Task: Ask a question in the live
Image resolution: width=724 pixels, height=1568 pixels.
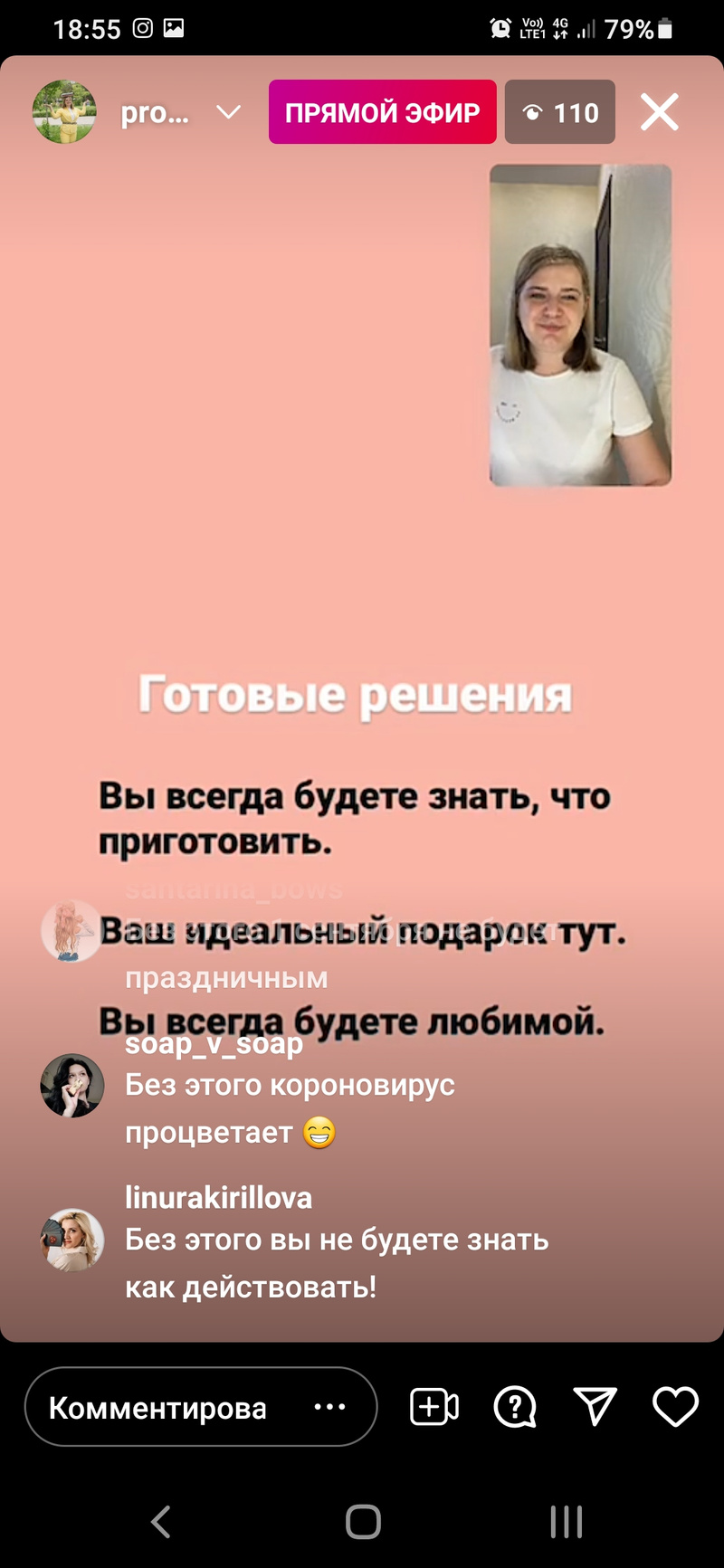Action: coord(515,1407)
